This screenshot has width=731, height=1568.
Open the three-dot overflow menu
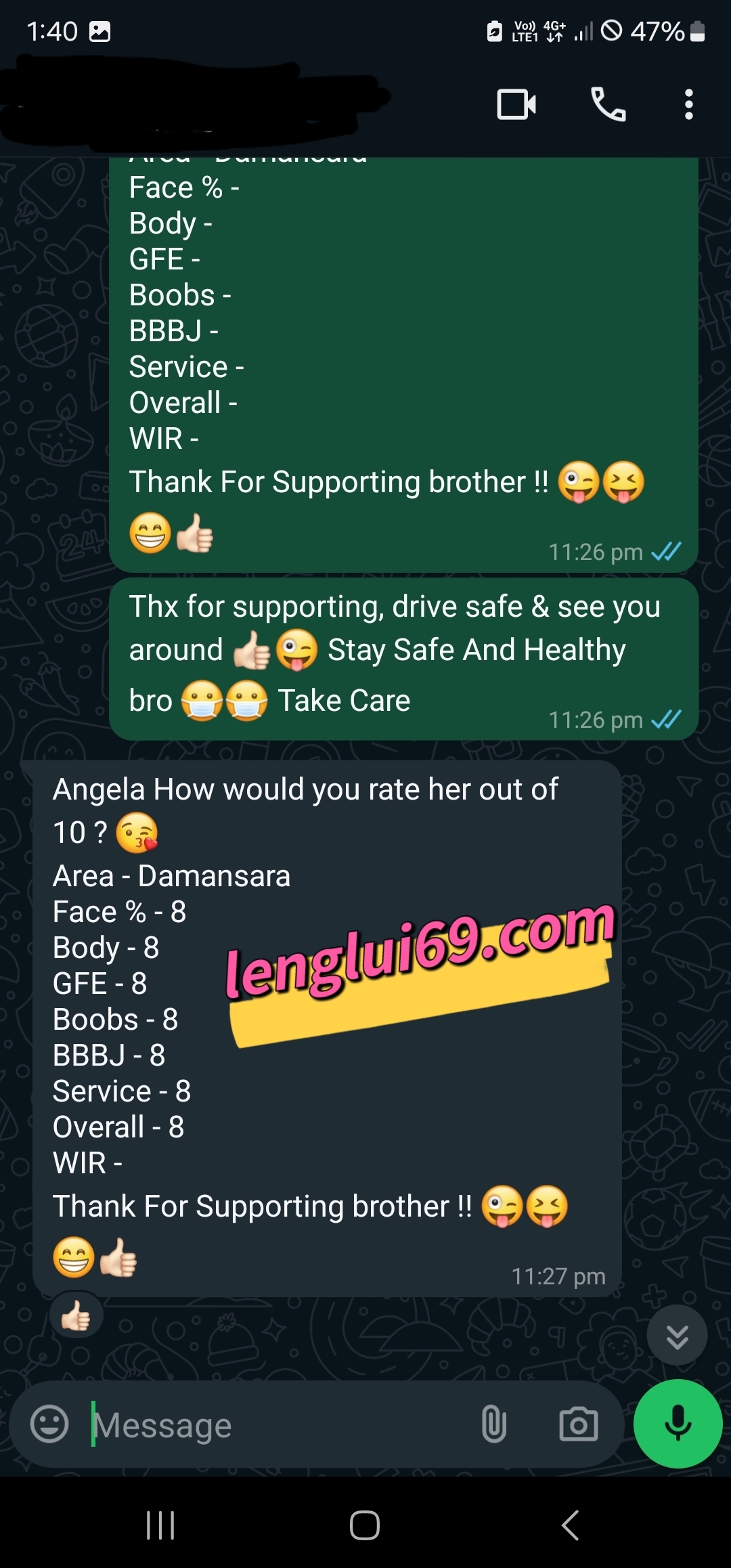688,104
